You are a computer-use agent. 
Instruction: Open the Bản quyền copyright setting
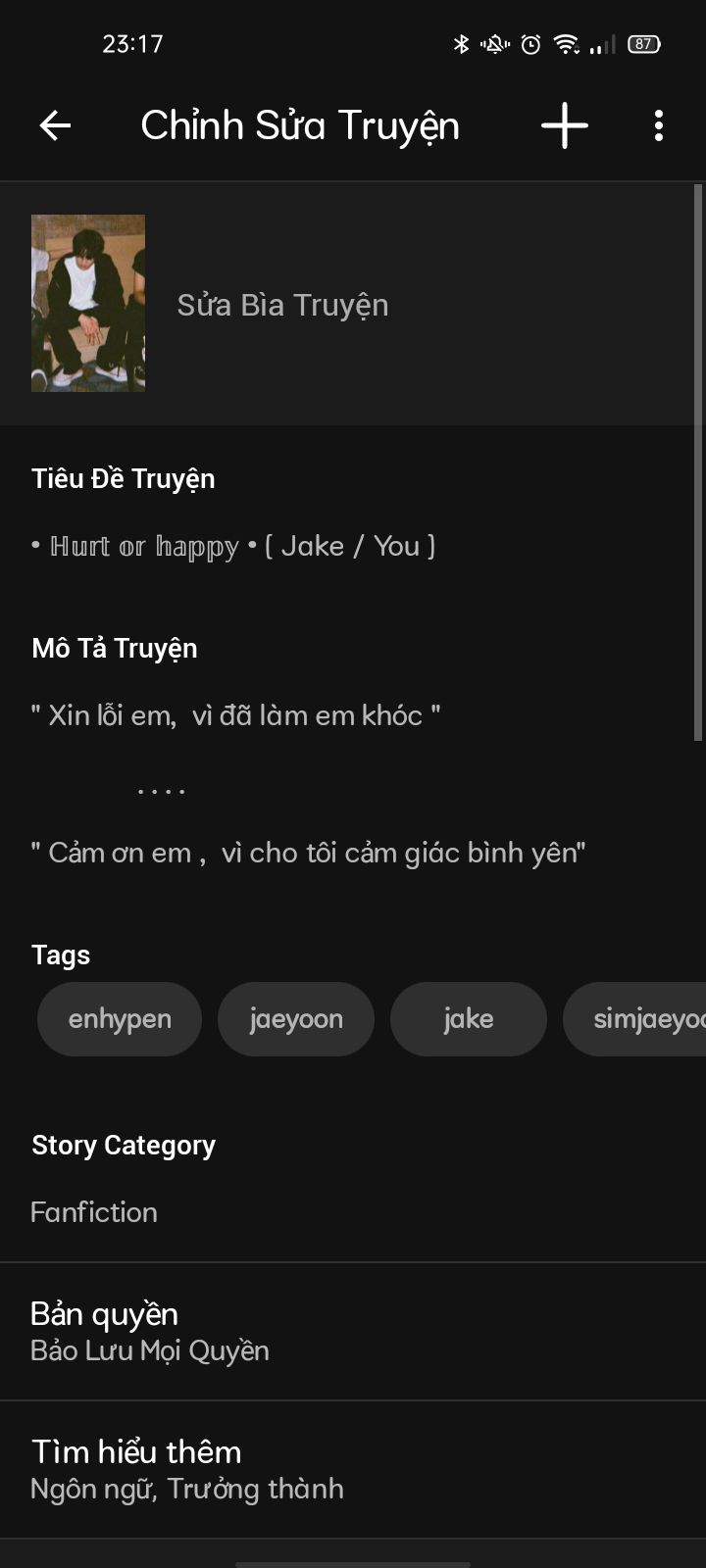click(x=353, y=1332)
